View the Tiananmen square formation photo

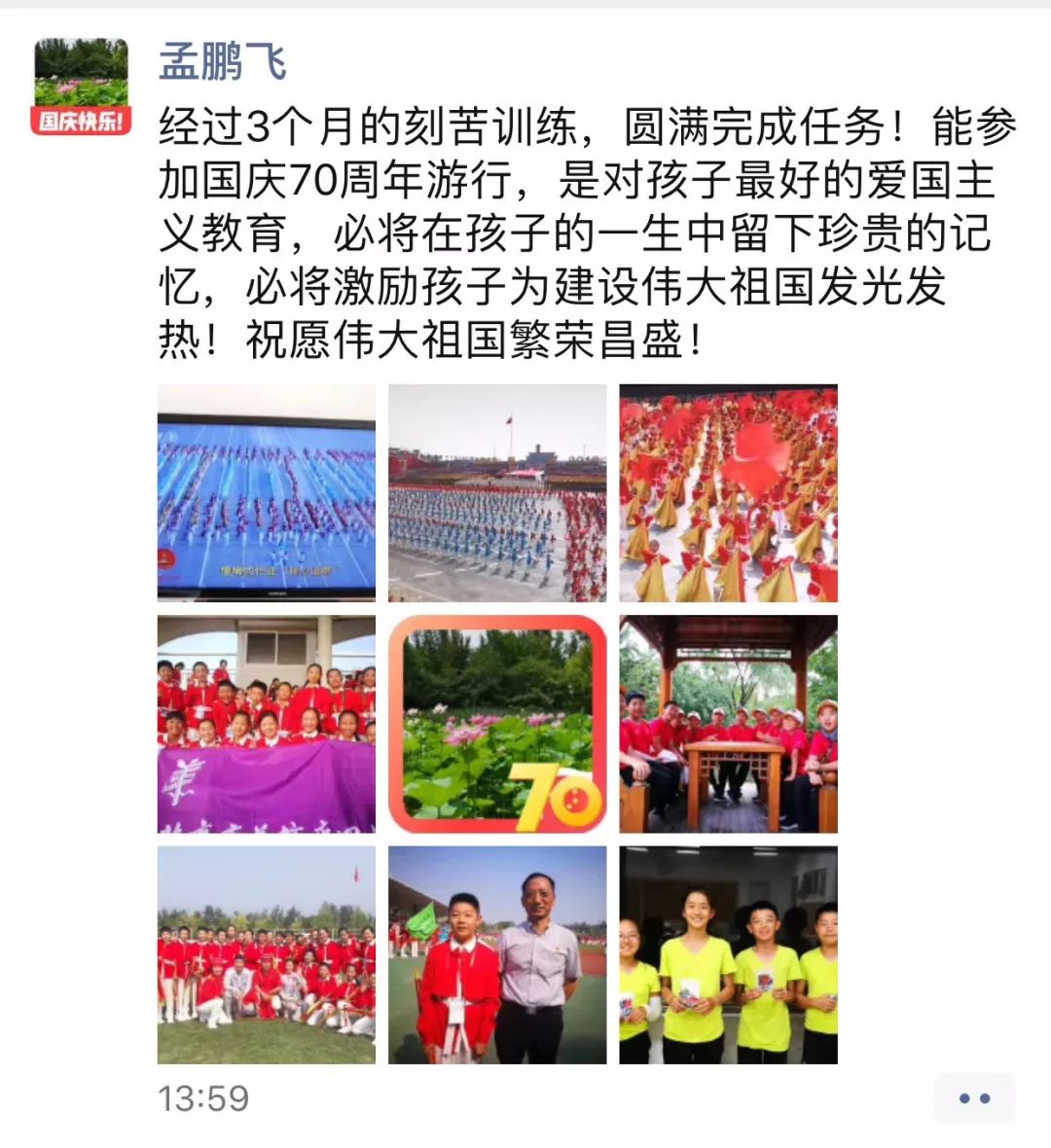click(497, 492)
